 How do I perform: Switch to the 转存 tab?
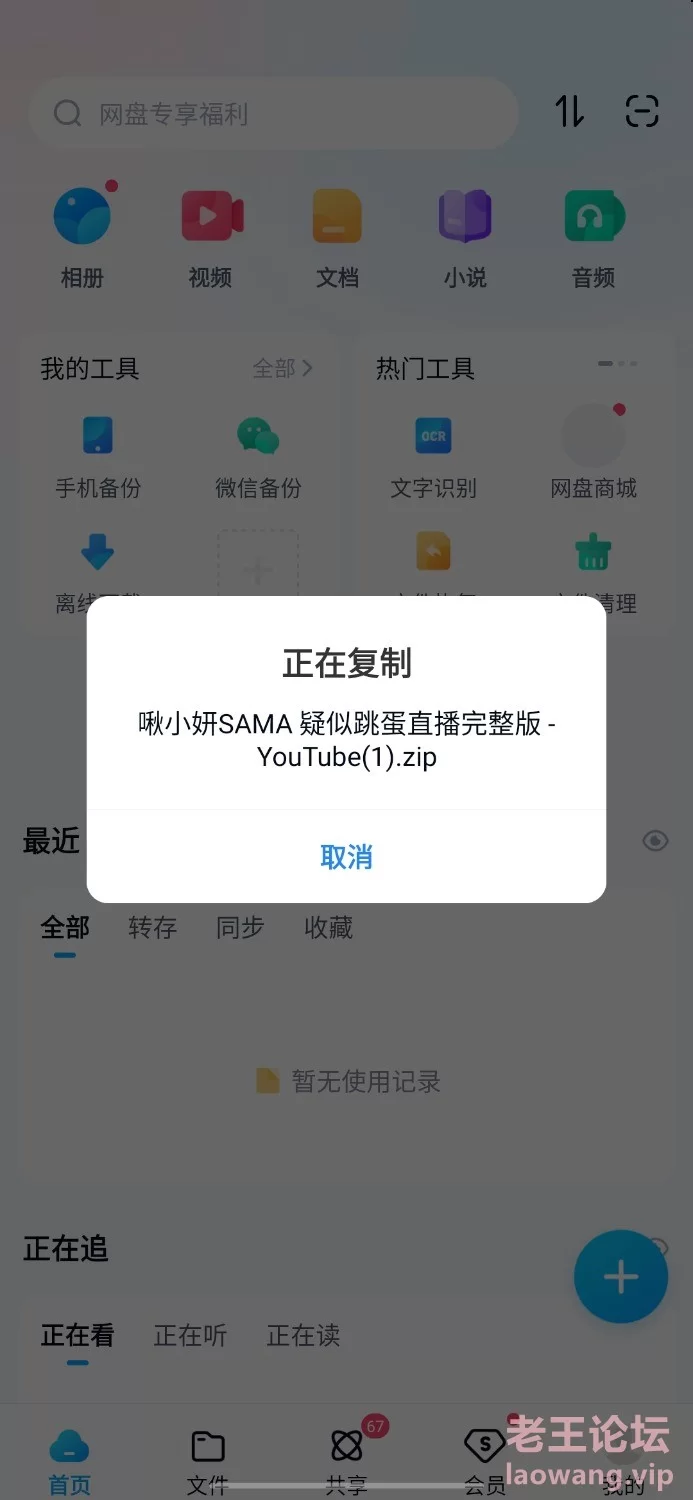point(152,928)
